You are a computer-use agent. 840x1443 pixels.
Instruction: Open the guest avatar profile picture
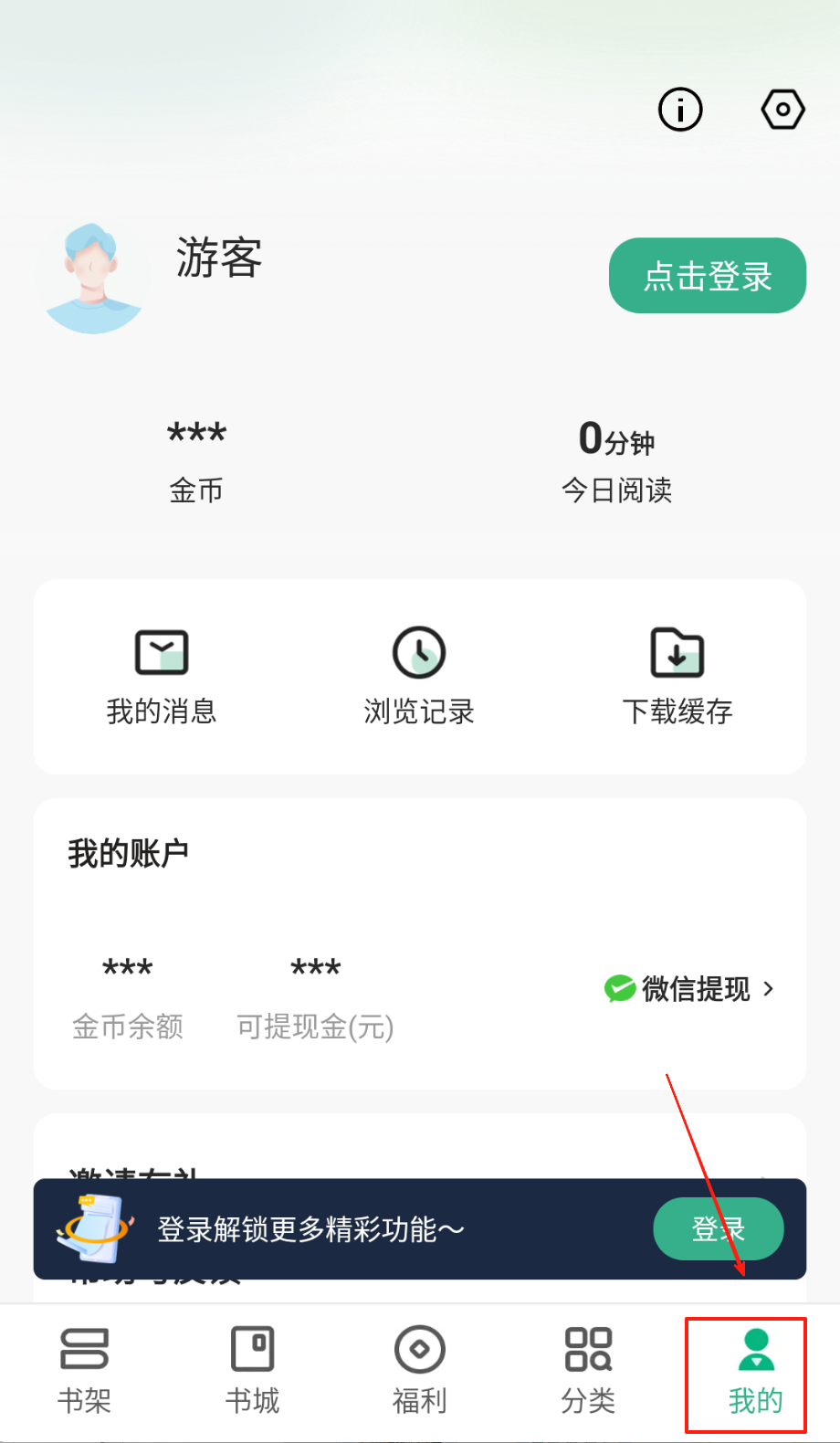click(x=94, y=278)
